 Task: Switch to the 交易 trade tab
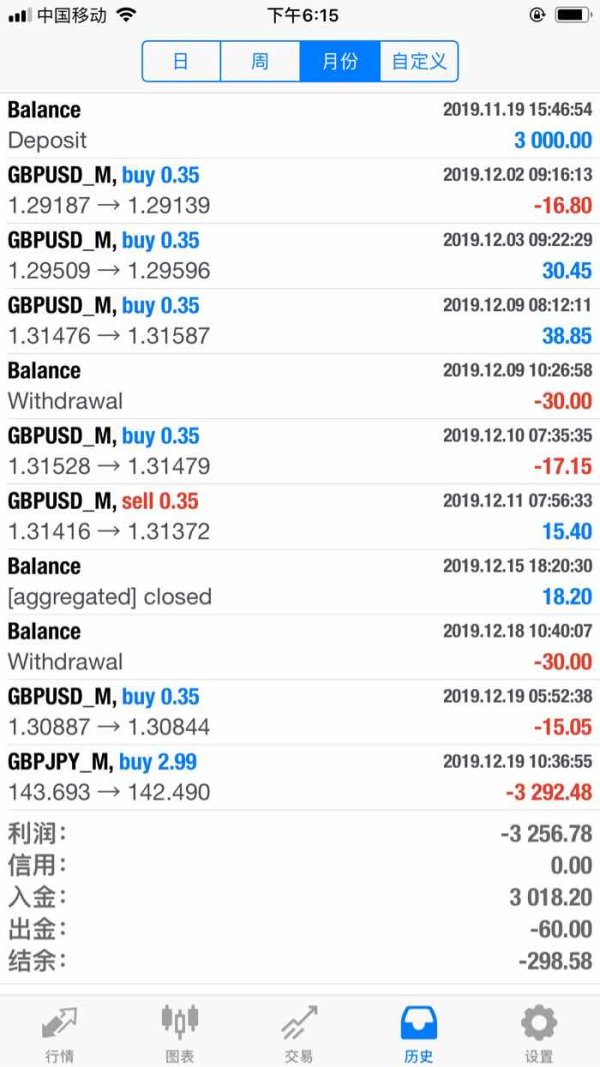[x=299, y=1033]
